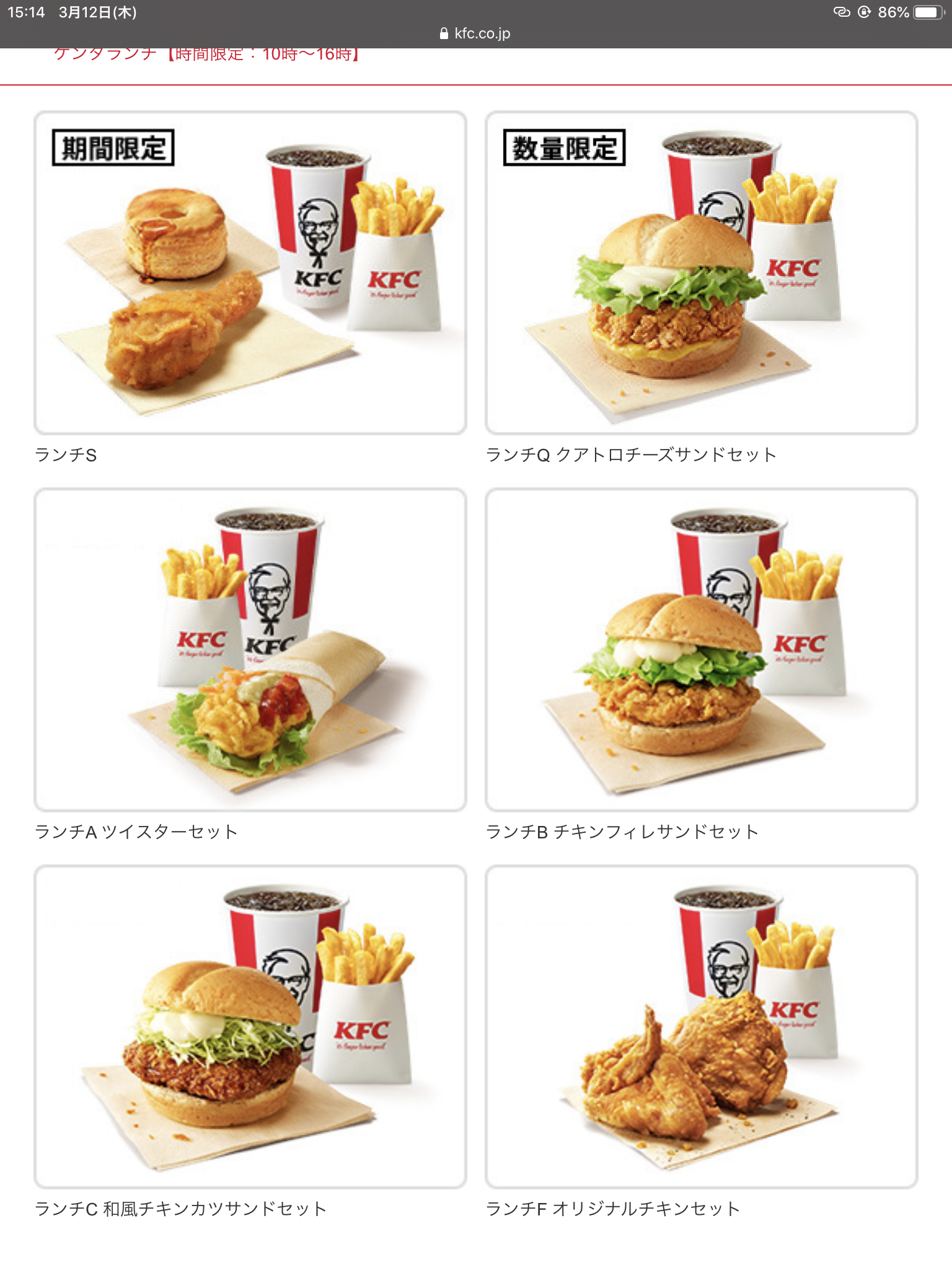View ランチA ツイスターセット details
The image size is (952, 1270).
[250, 649]
